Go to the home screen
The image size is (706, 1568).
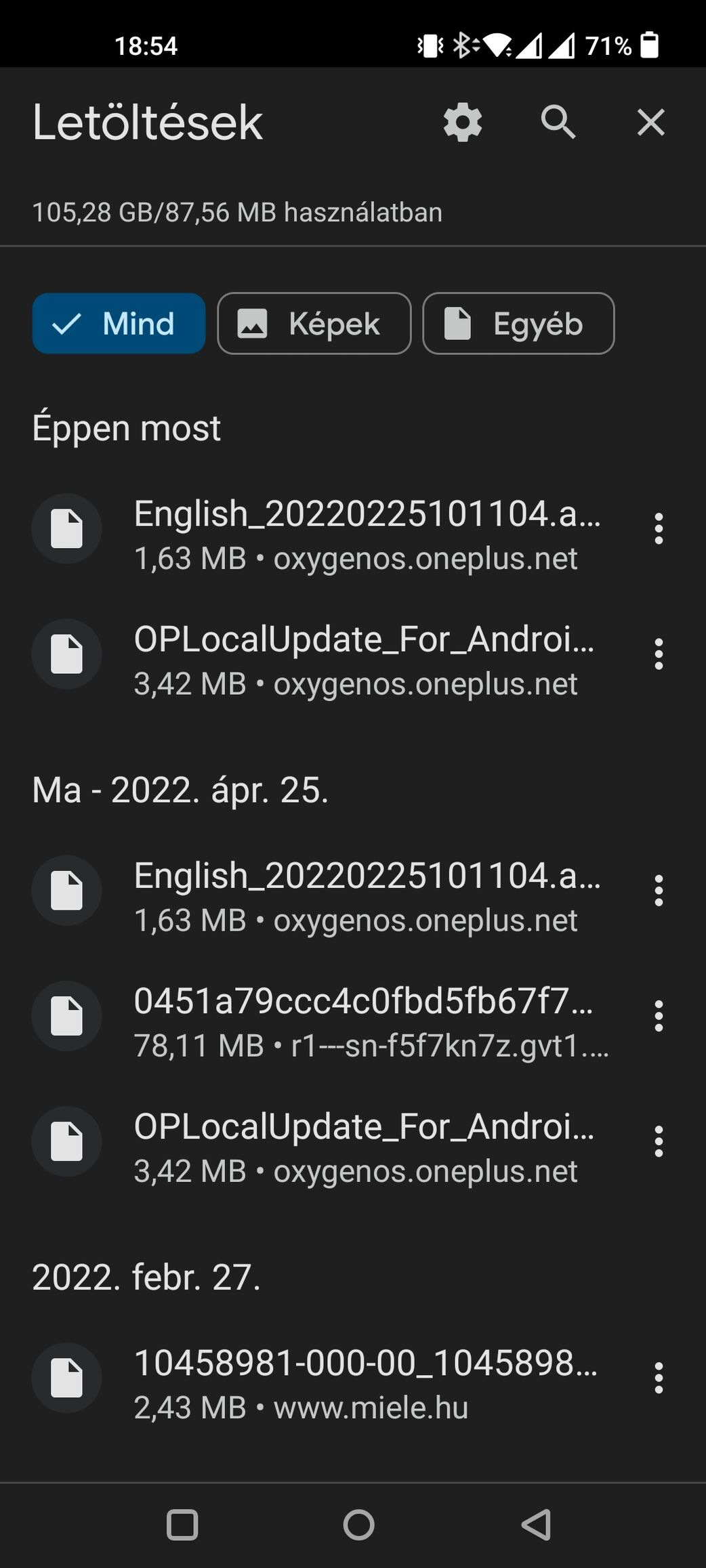358,1525
